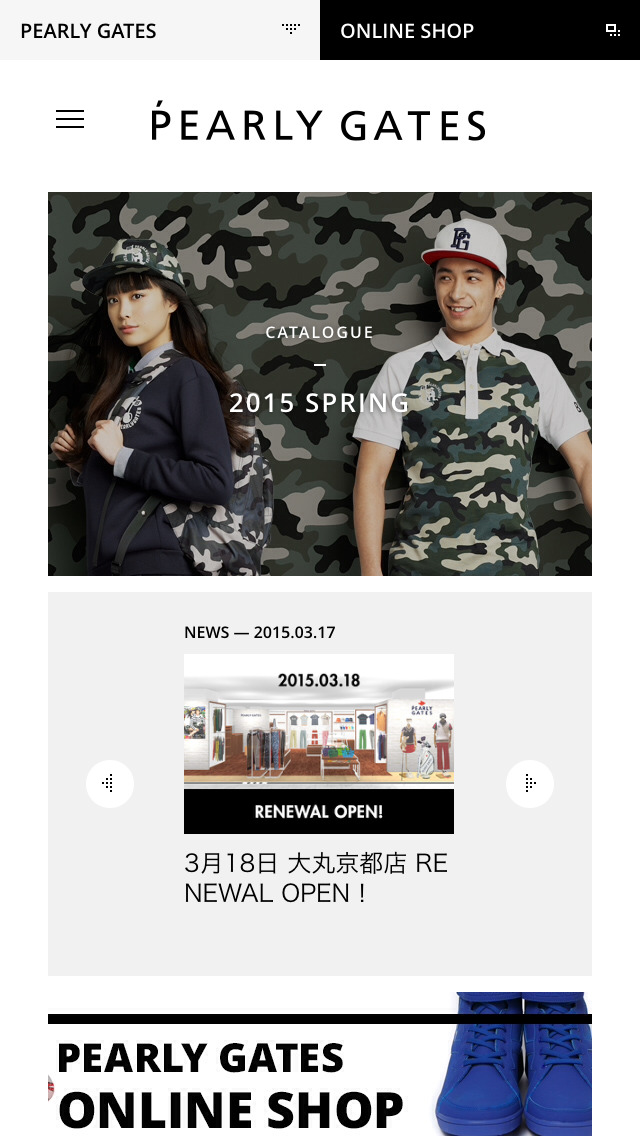Tap the PEARLY GATES header logo
Image resolution: width=640 pixels, height=1136 pixels.
pos(318,122)
